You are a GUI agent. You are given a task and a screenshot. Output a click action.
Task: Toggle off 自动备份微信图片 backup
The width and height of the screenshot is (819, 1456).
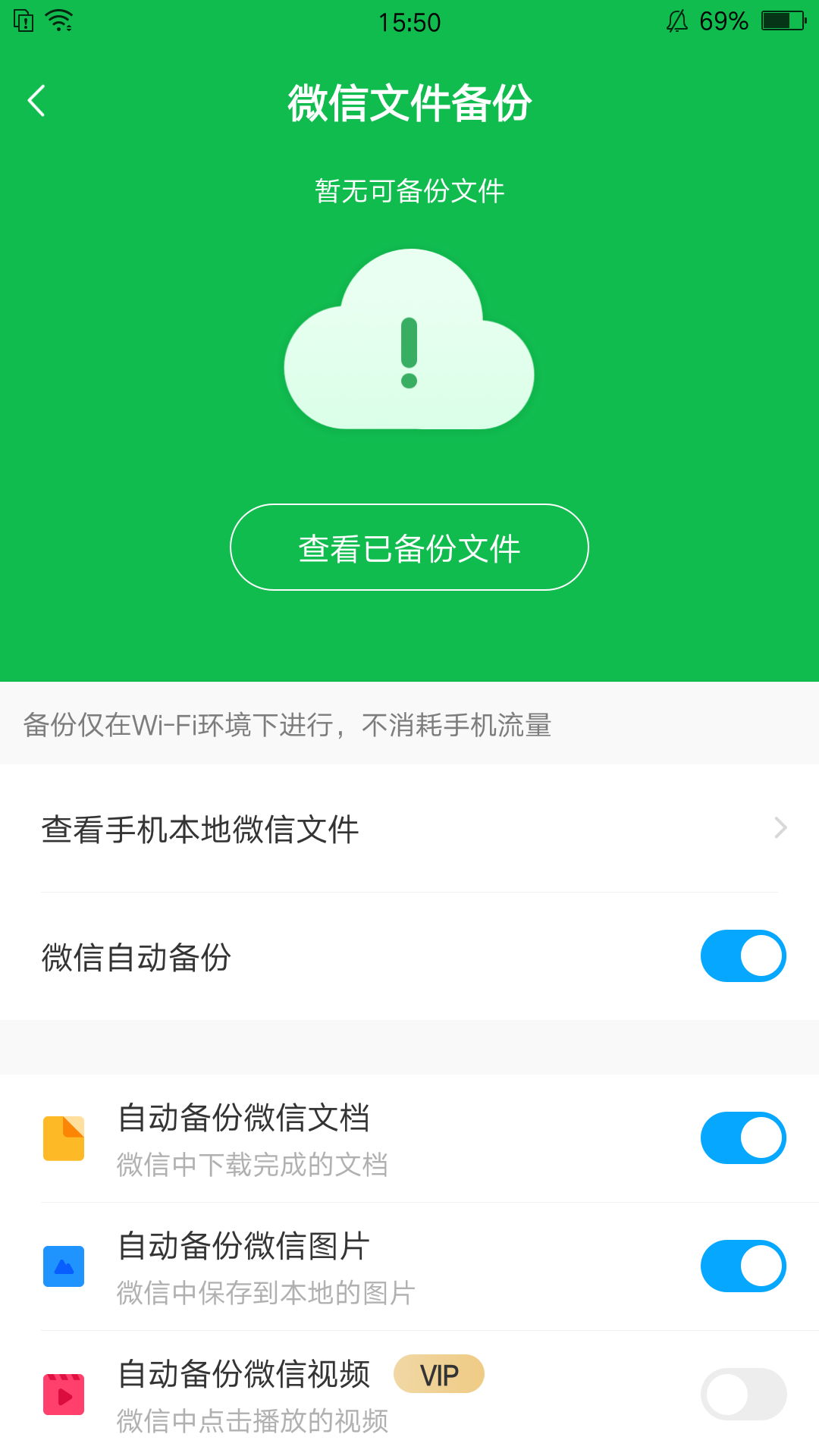pos(743,1266)
